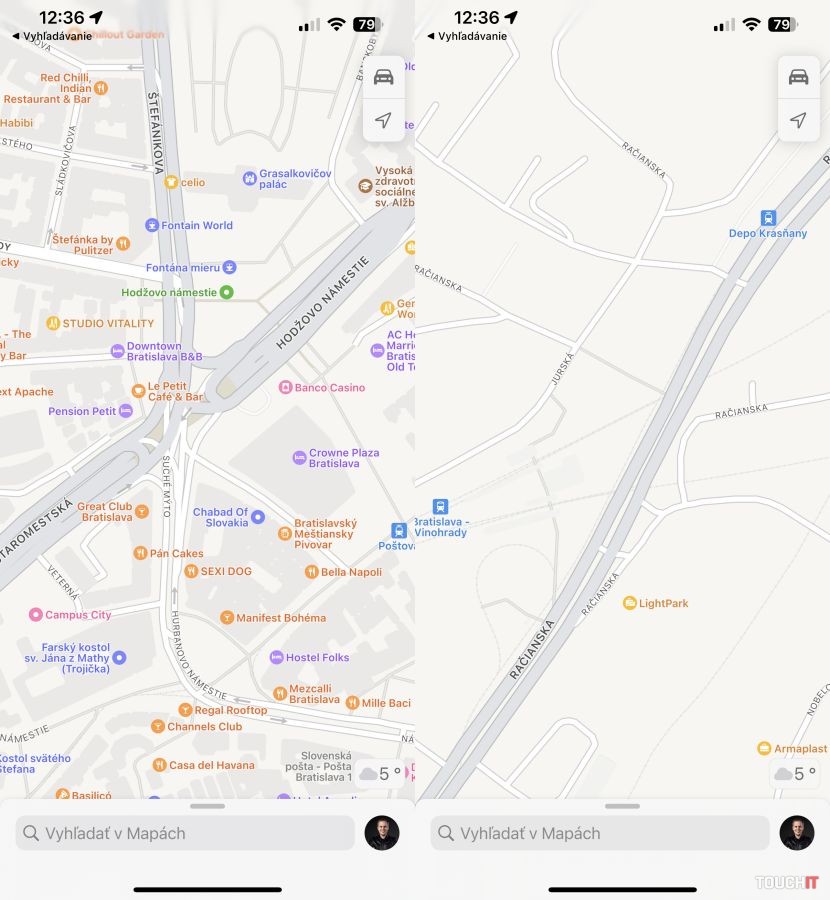The width and height of the screenshot is (830, 900).
Task: Tap the Banco Casino marker
Action: click(x=285, y=387)
